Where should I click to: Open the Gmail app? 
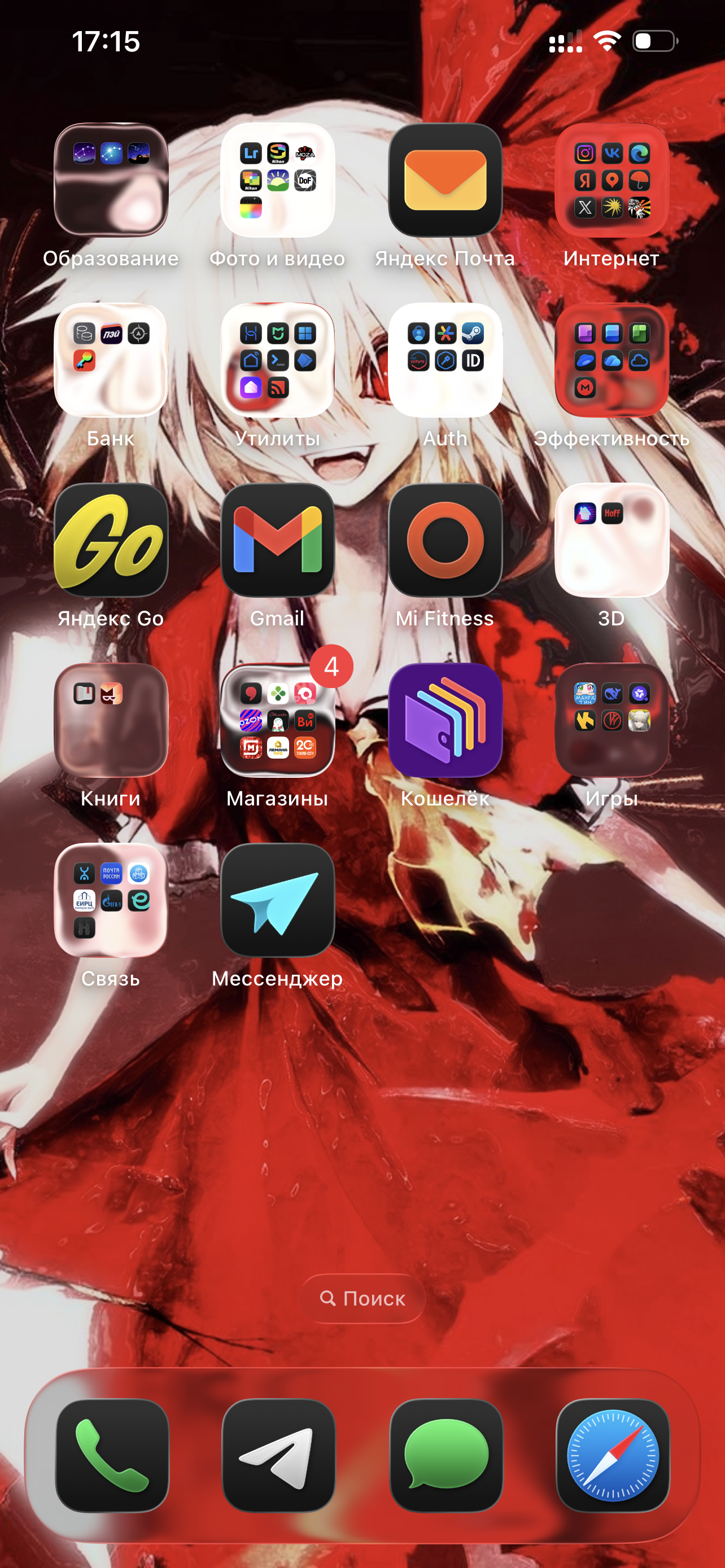coord(278,541)
